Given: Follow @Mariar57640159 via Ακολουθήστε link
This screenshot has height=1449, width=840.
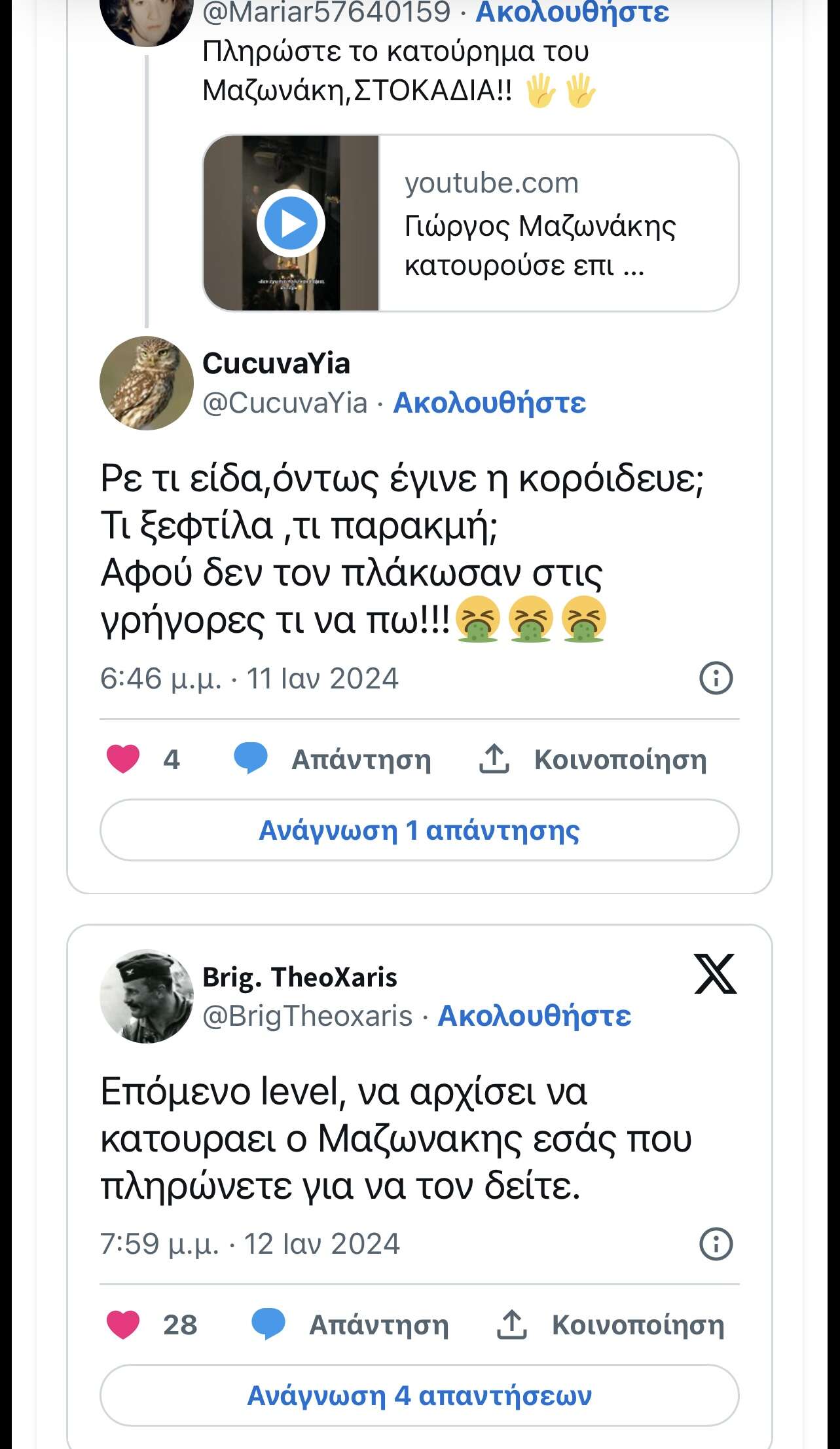Looking at the screenshot, I should tap(572, 12).
